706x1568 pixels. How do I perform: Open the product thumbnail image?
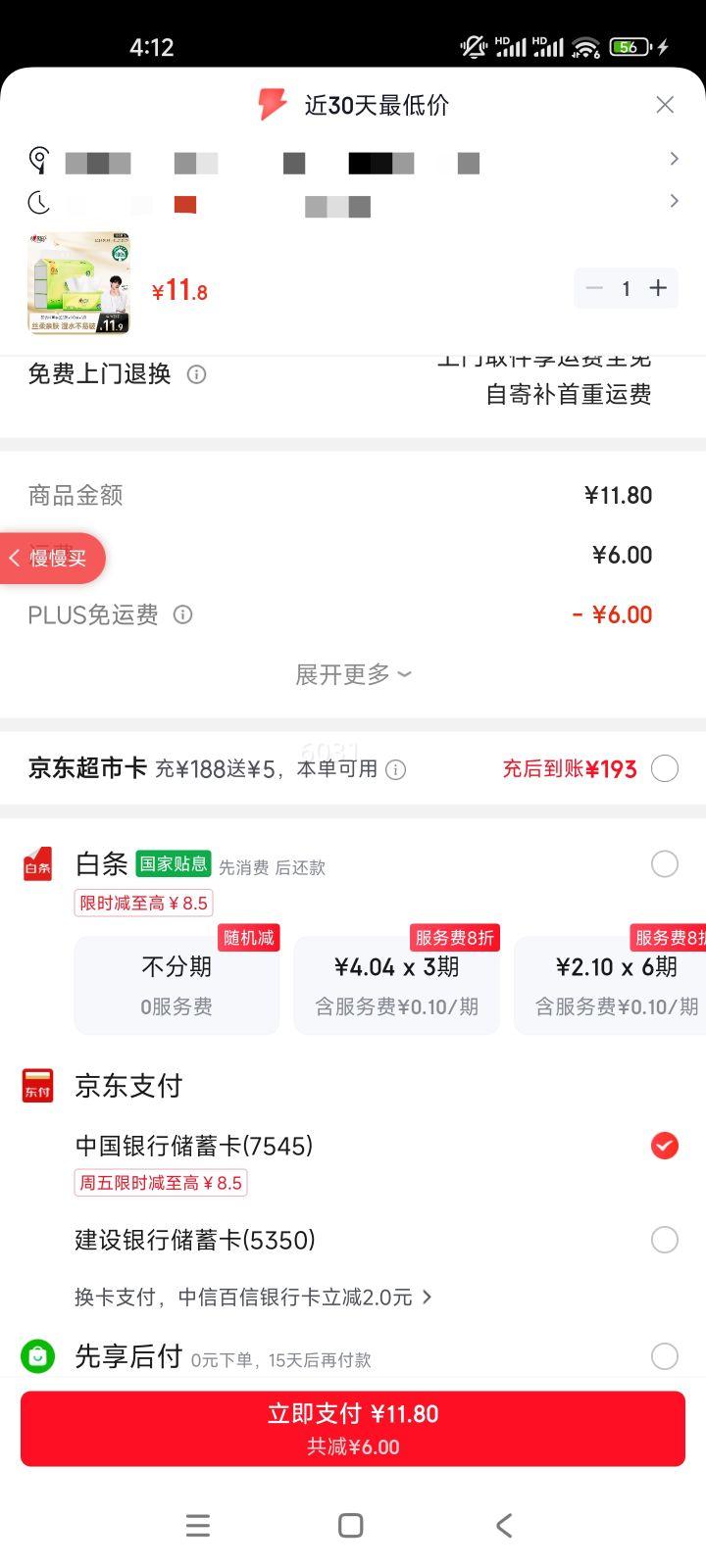pyautogui.click(x=78, y=283)
